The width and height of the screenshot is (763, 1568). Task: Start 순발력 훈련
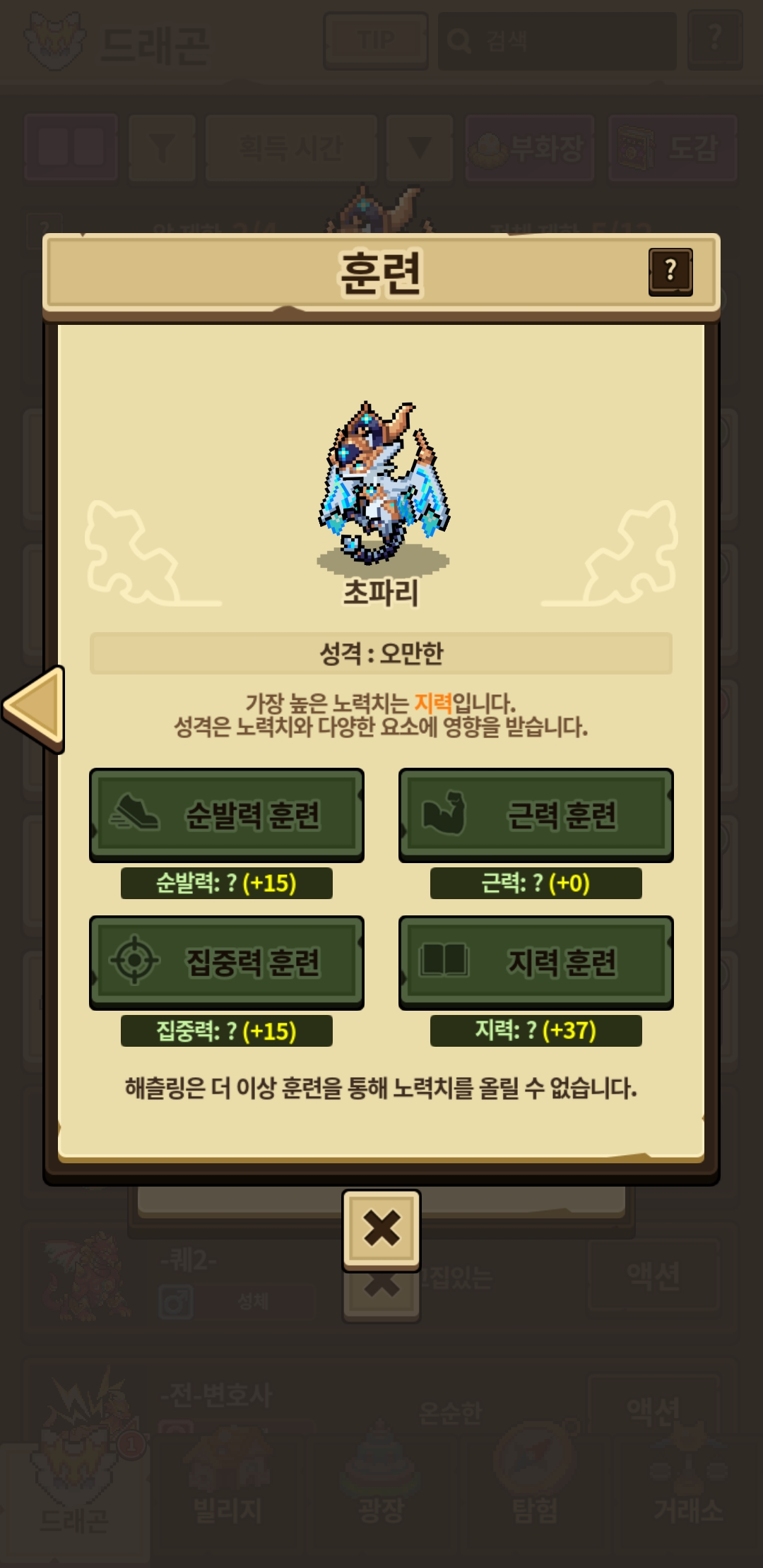click(x=227, y=815)
